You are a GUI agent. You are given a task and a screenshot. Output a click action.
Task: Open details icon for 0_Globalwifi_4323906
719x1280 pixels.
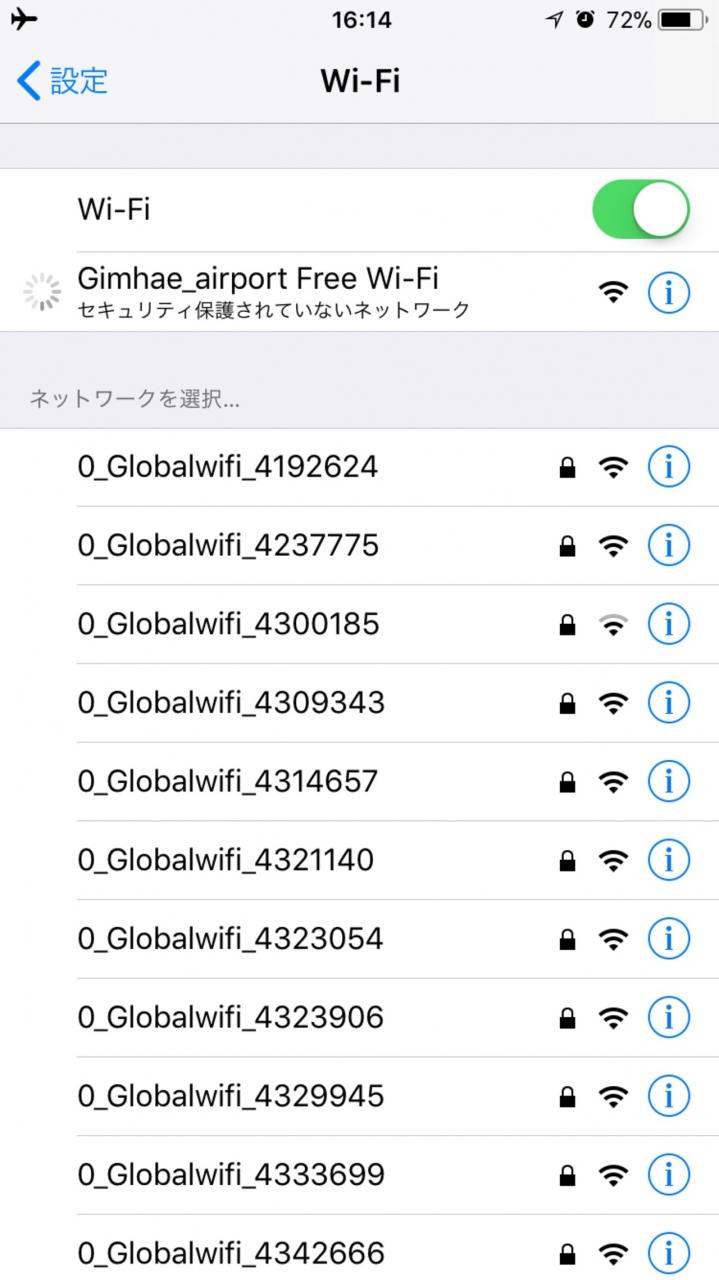pyautogui.click(x=669, y=1017)
